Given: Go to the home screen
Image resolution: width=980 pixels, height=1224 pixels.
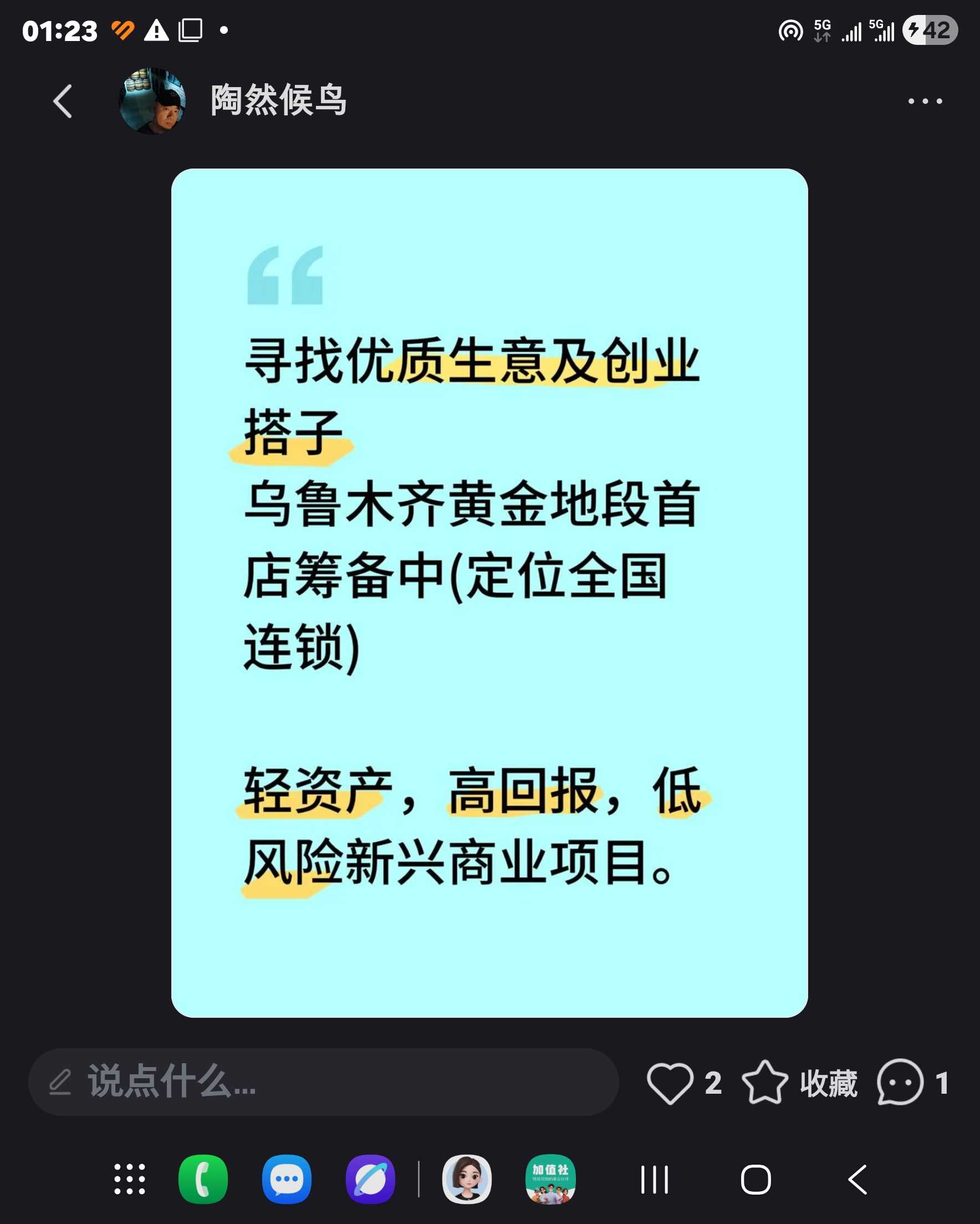Looking at the screenshot, I should [x=756, y=1180].
